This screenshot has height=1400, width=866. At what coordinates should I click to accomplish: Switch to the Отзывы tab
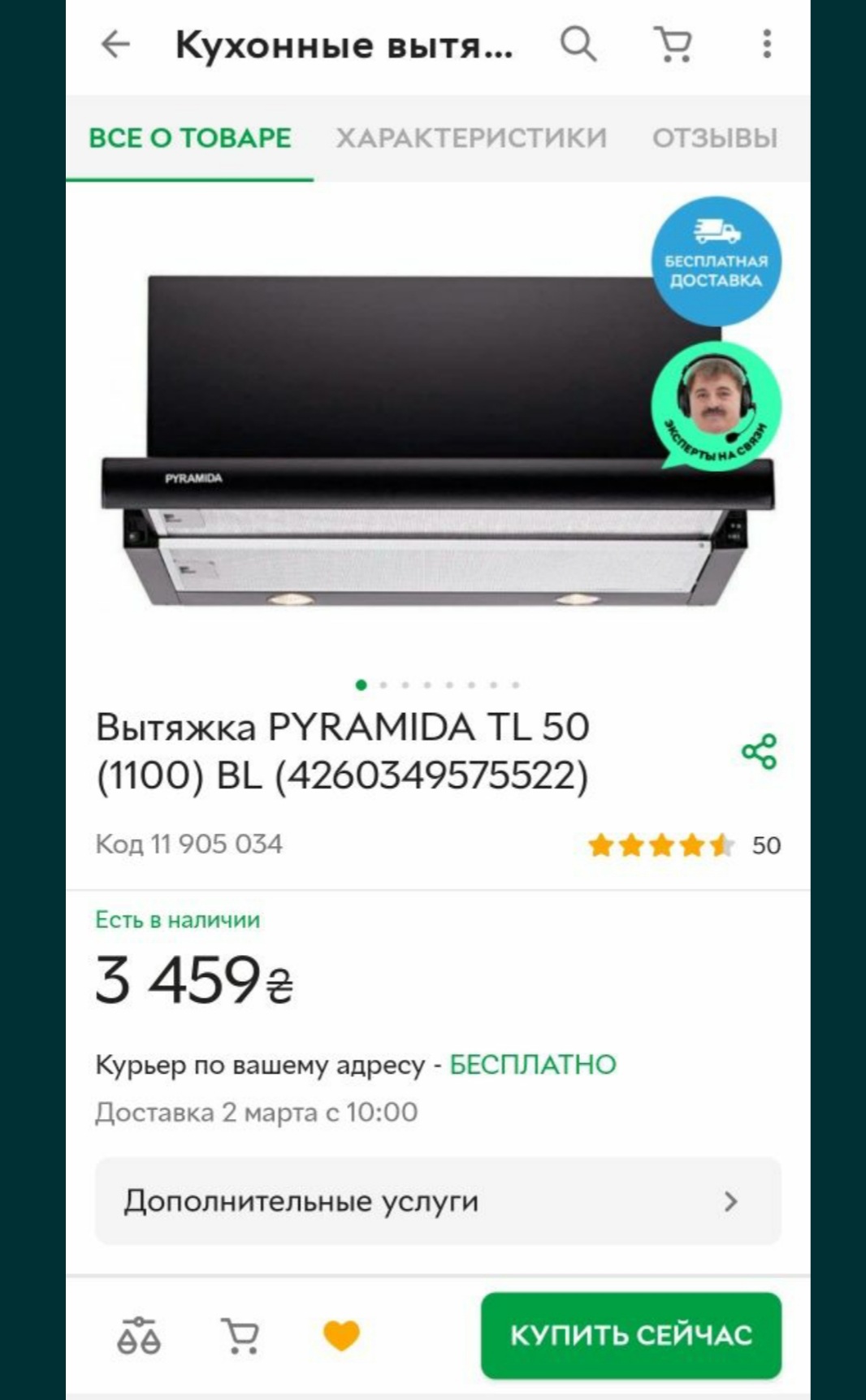(x=715, y=138)
